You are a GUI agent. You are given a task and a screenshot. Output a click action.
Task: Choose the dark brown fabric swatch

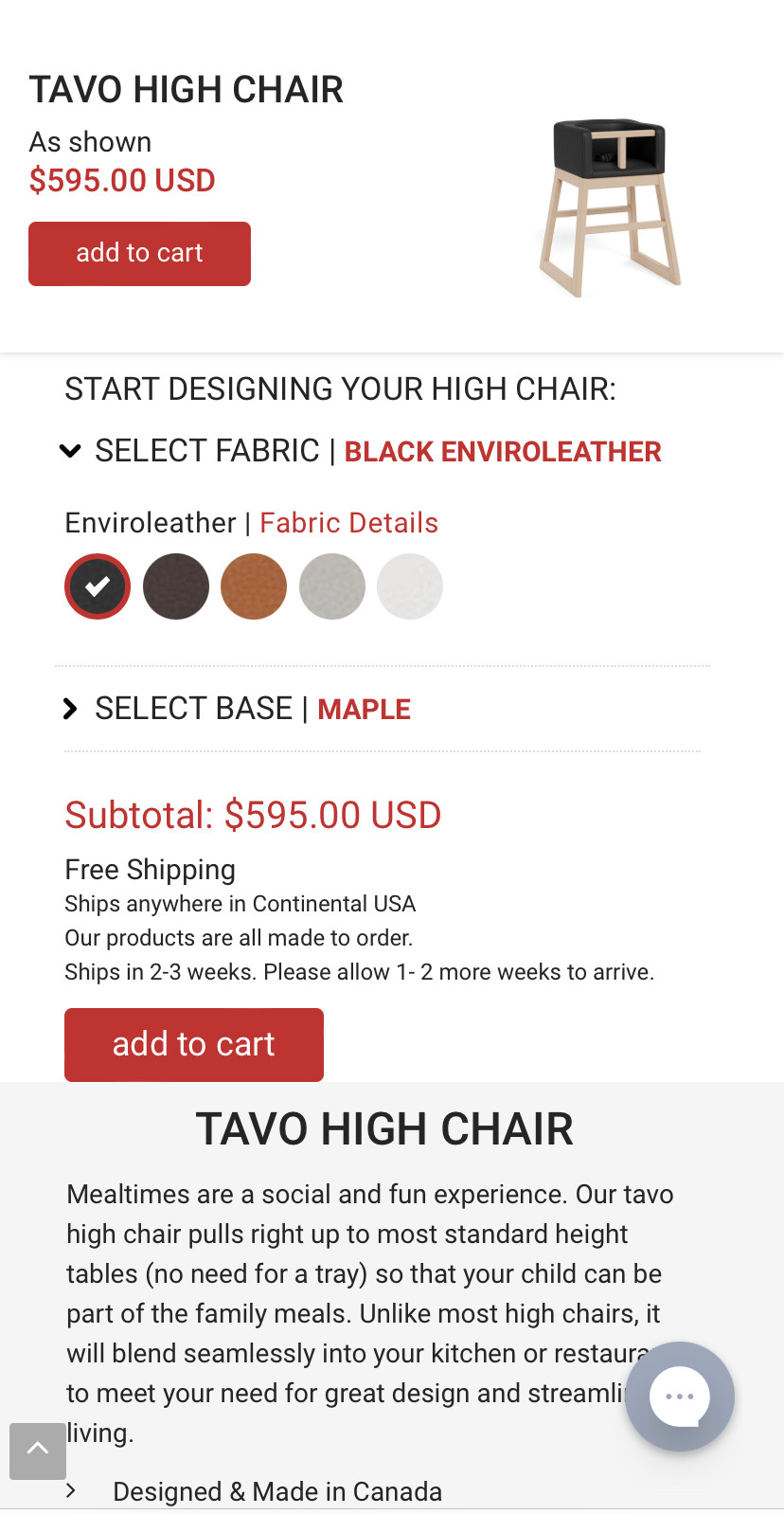[176, 586]
